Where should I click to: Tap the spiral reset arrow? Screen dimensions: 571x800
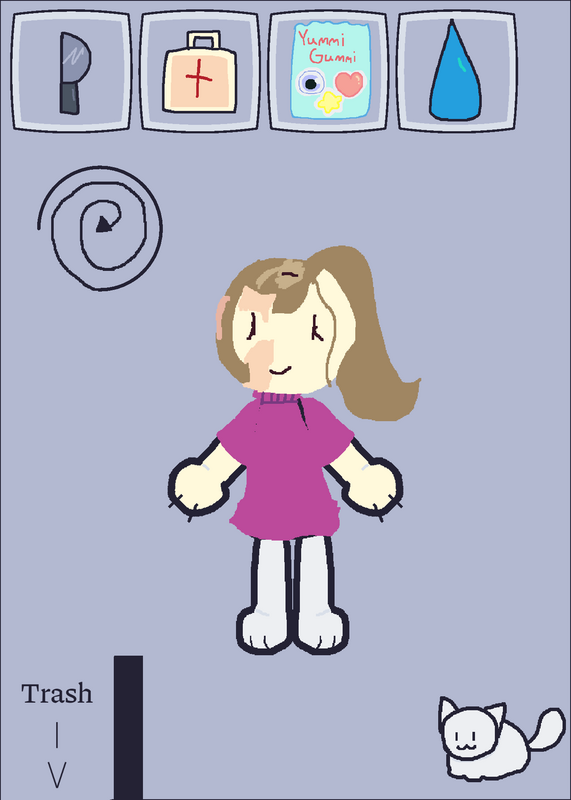click(100, 228)
